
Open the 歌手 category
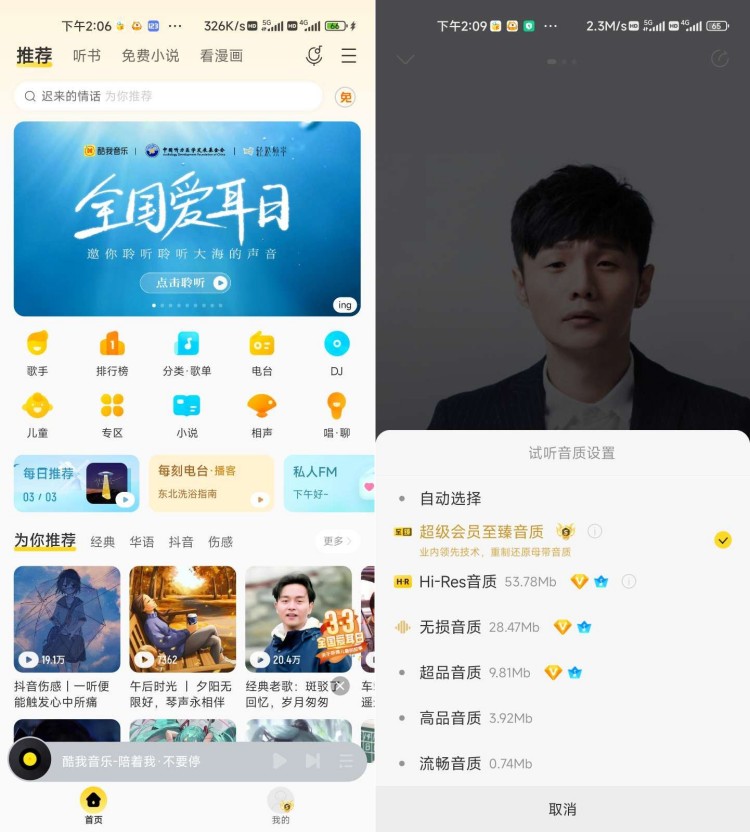coord(37,354)
